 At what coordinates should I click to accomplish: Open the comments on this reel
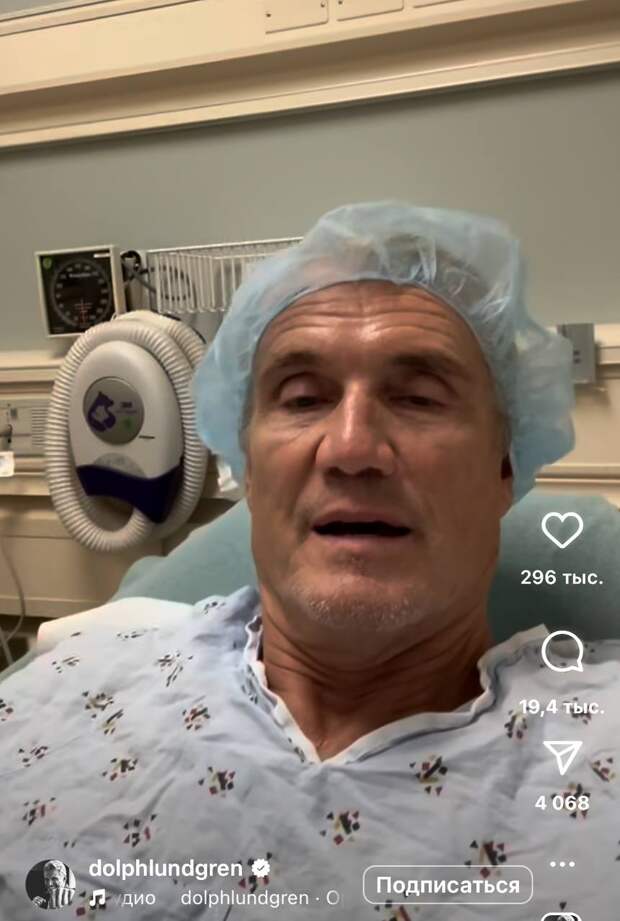(x=562, y=652)
